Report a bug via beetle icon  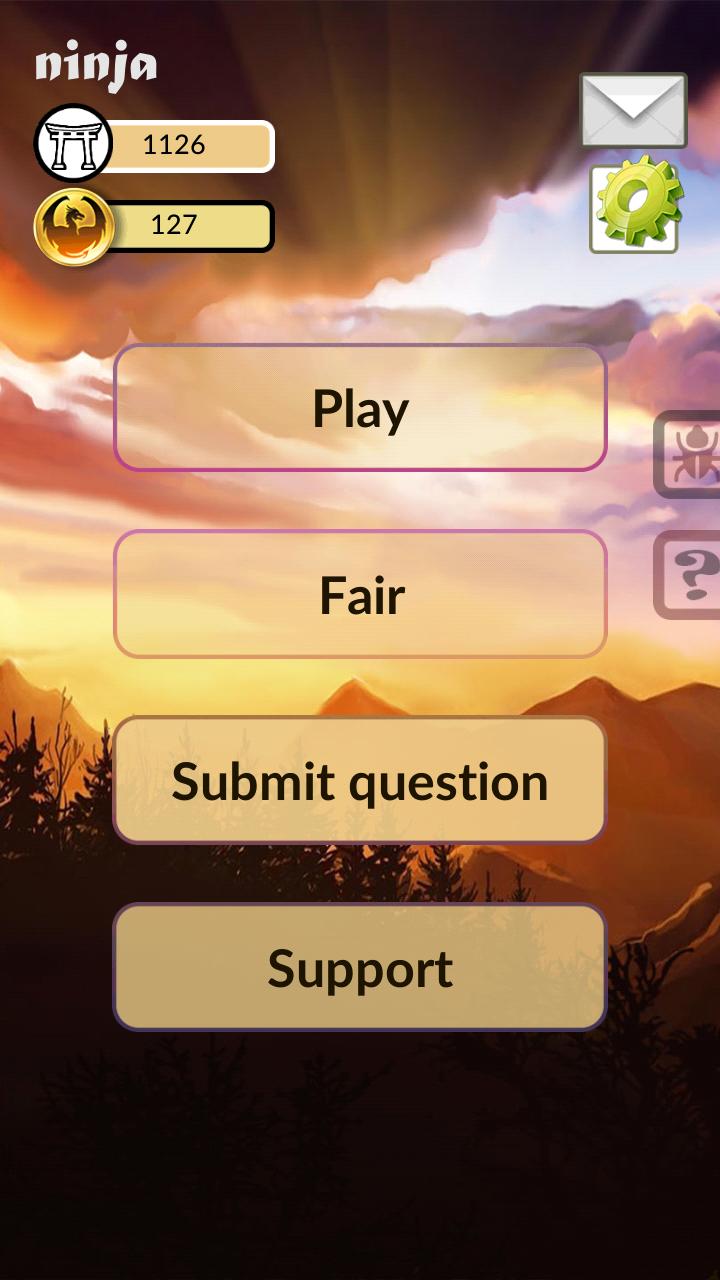point(690,454)
